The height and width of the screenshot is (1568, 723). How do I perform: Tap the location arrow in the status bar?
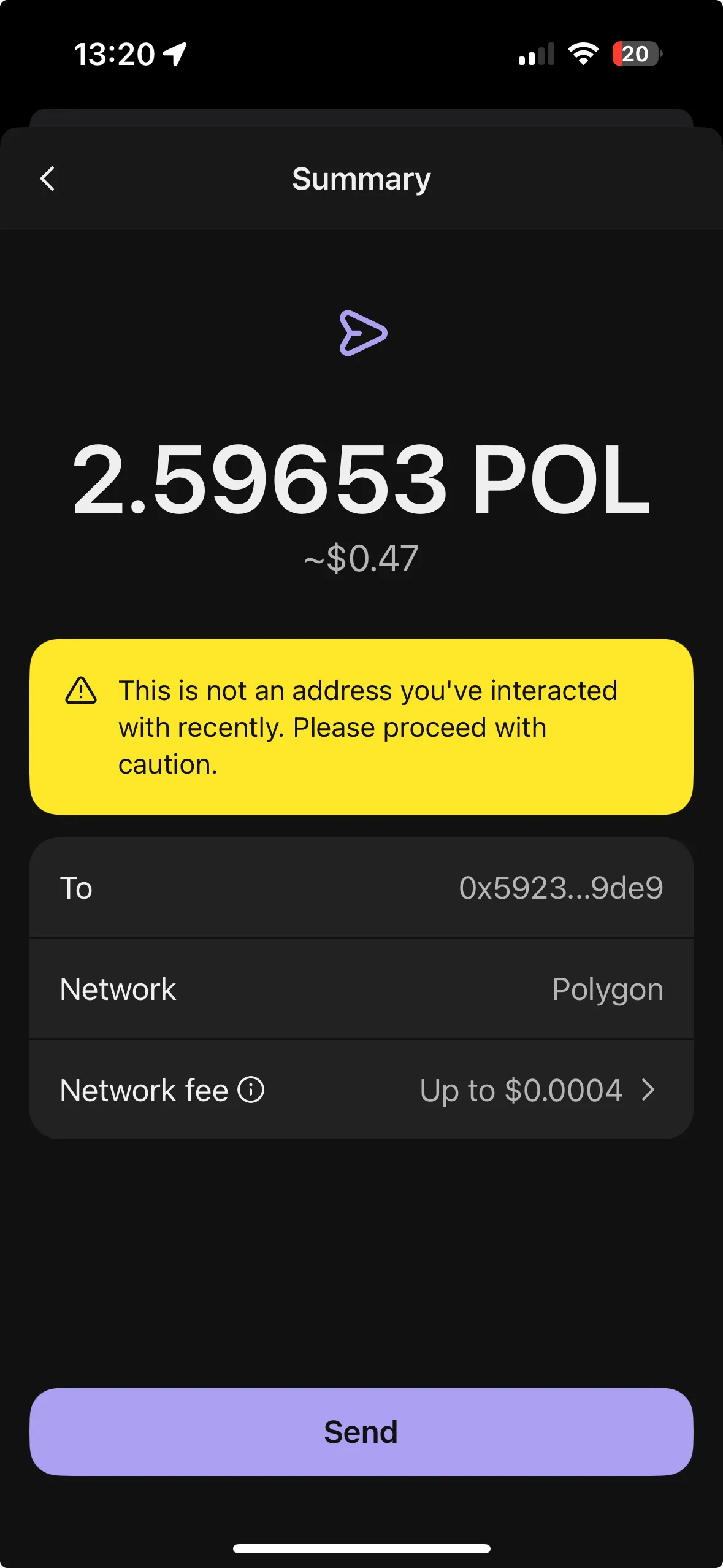[x=174, y=54]
